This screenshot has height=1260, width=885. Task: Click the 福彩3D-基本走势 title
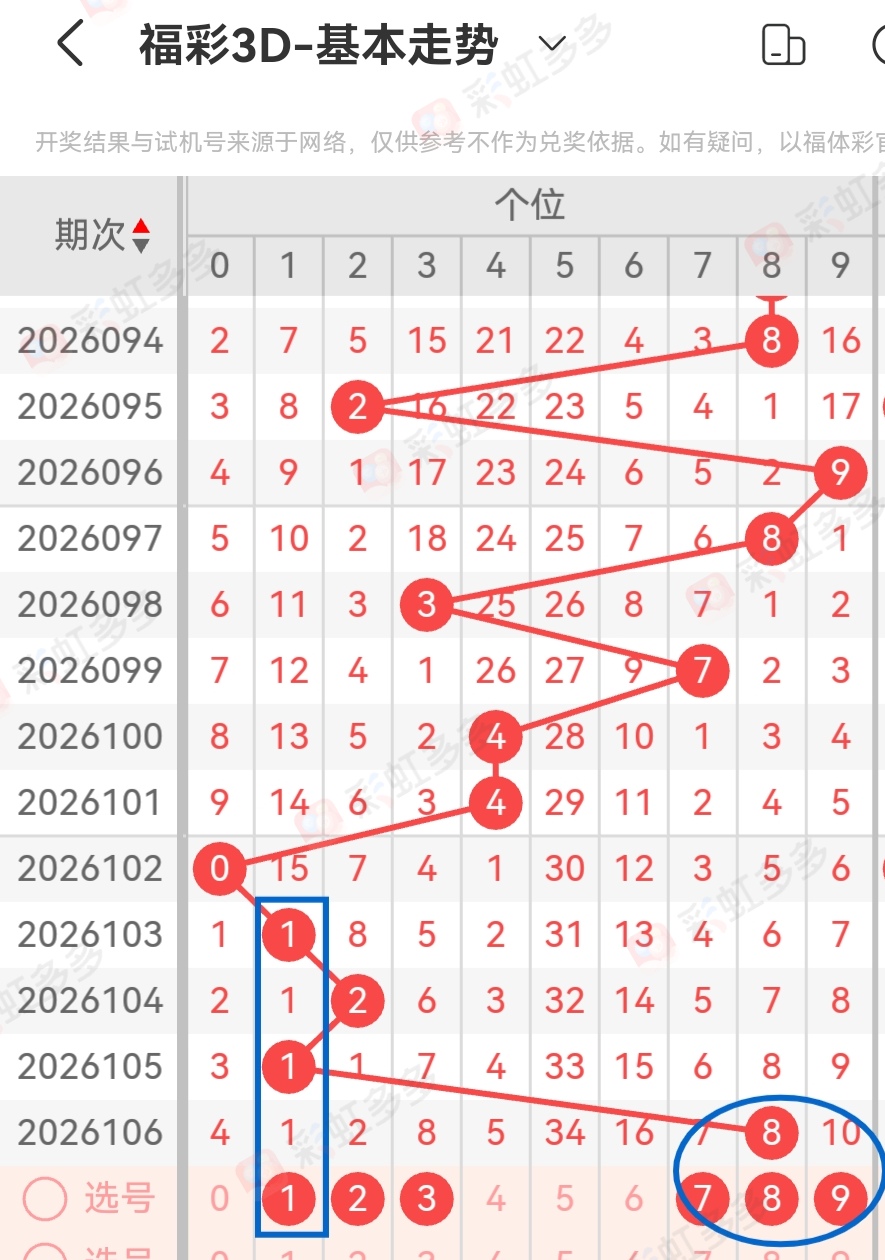316,41
